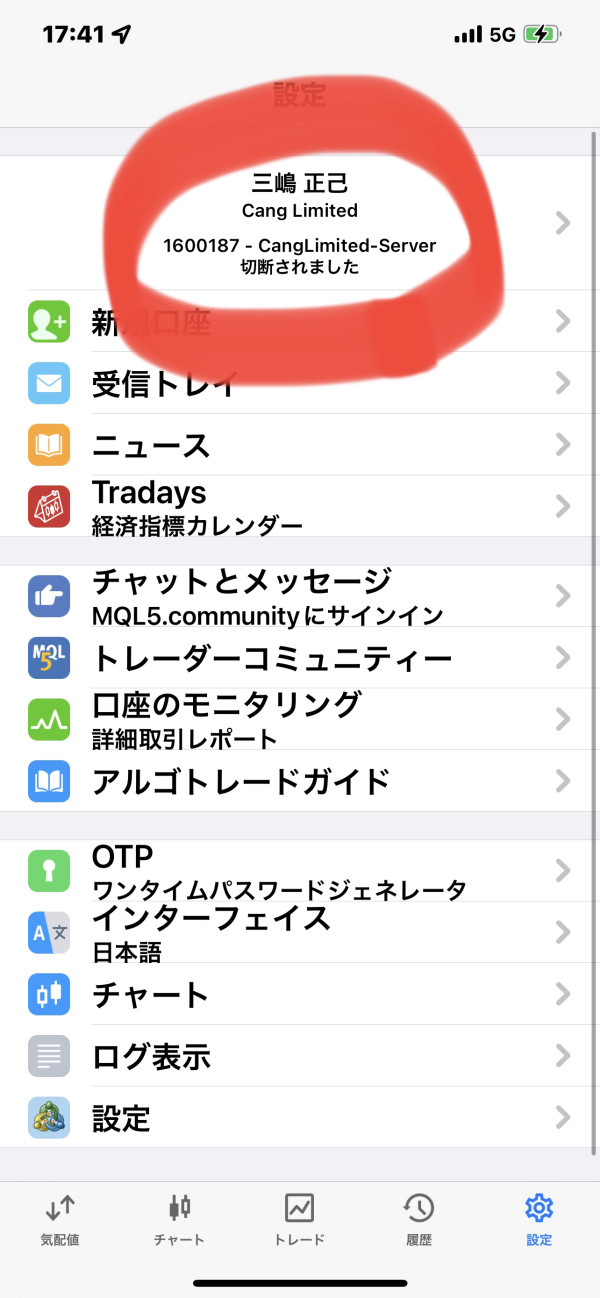Select the 設定 tab in bottom bar
Image resolution: width=600 pixels, height=1298 pixels.
(539, 1220)
